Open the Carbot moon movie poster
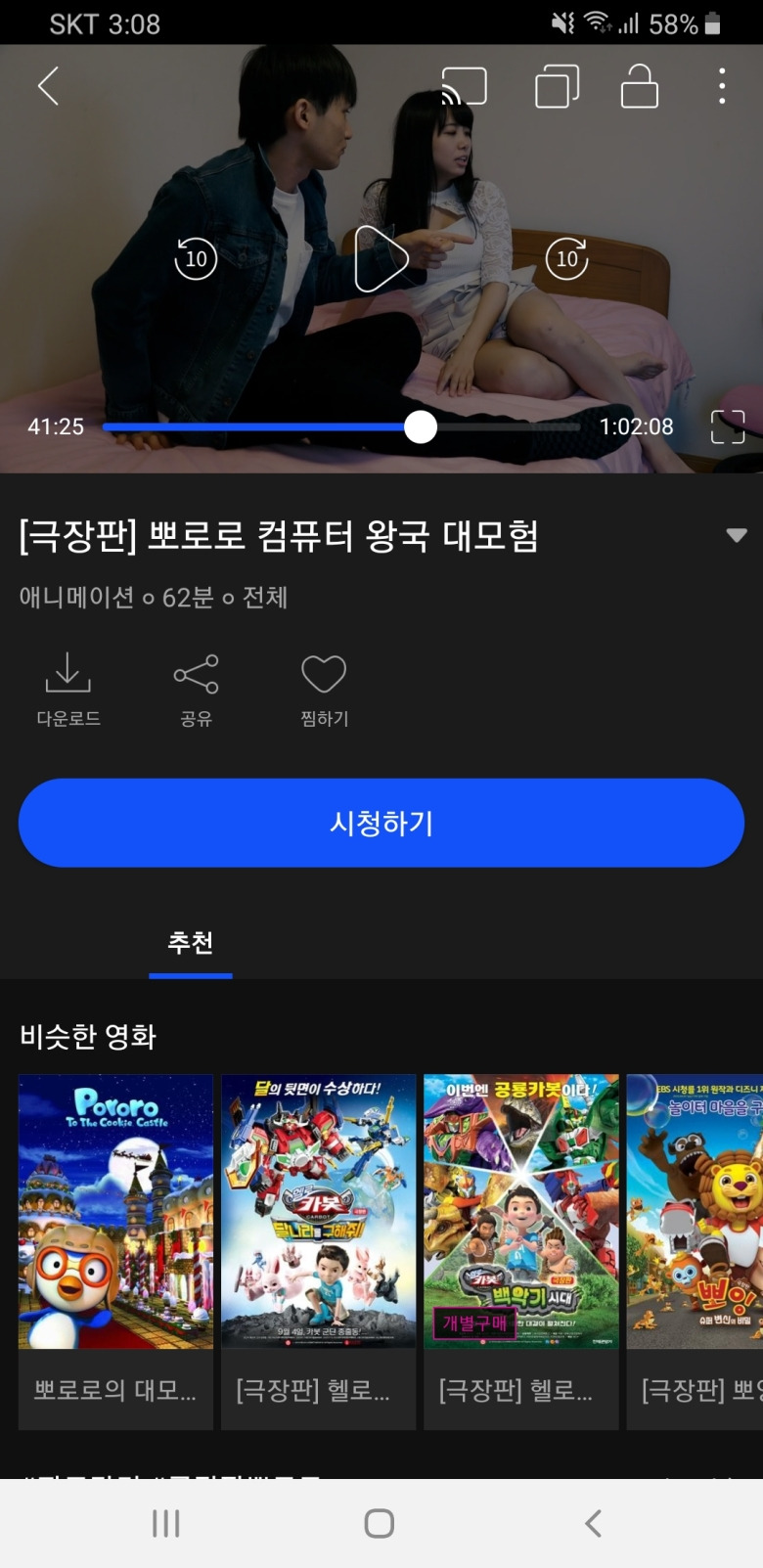Image resolution: width=763 pixels, height=1568 pixels. tap(319, 1212)
